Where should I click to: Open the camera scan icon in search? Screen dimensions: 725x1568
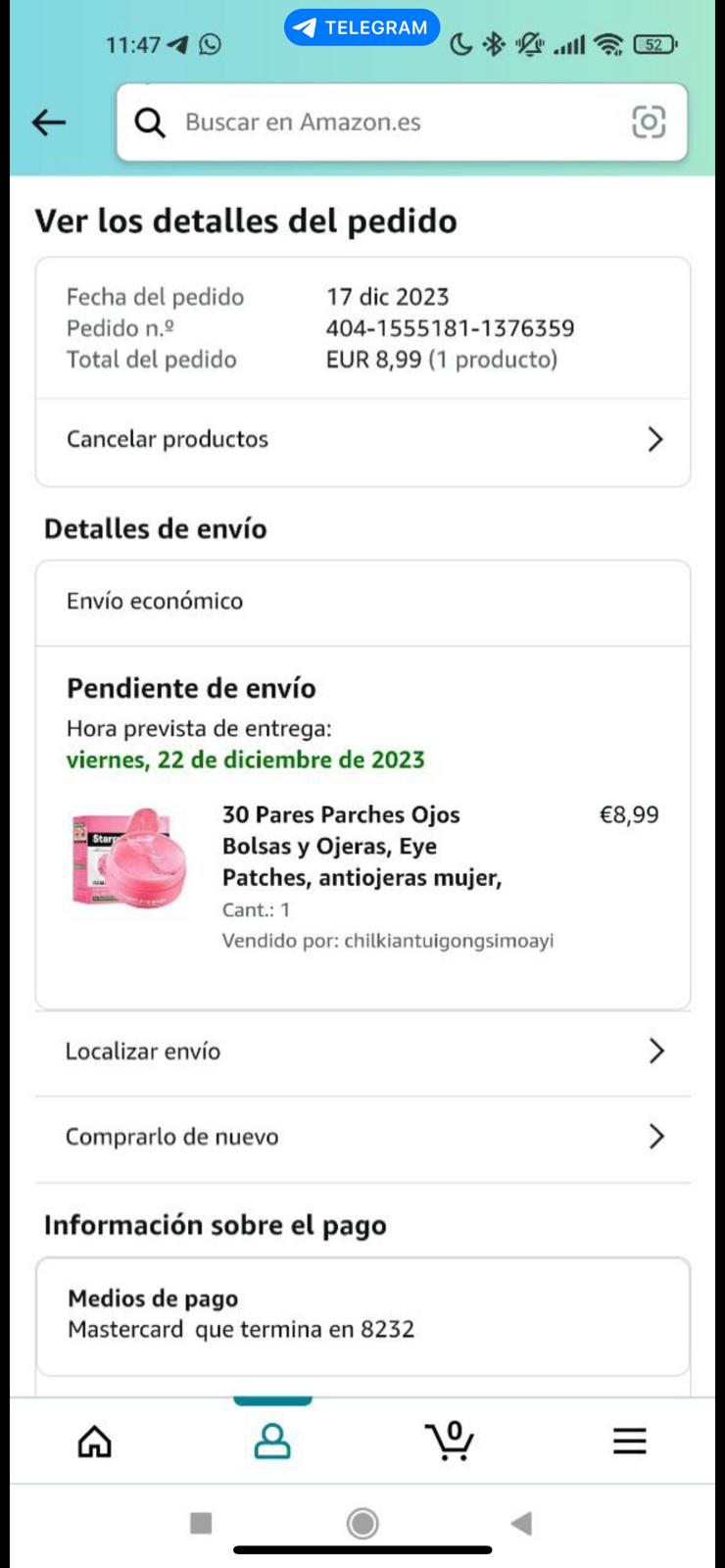pos(648,122)
